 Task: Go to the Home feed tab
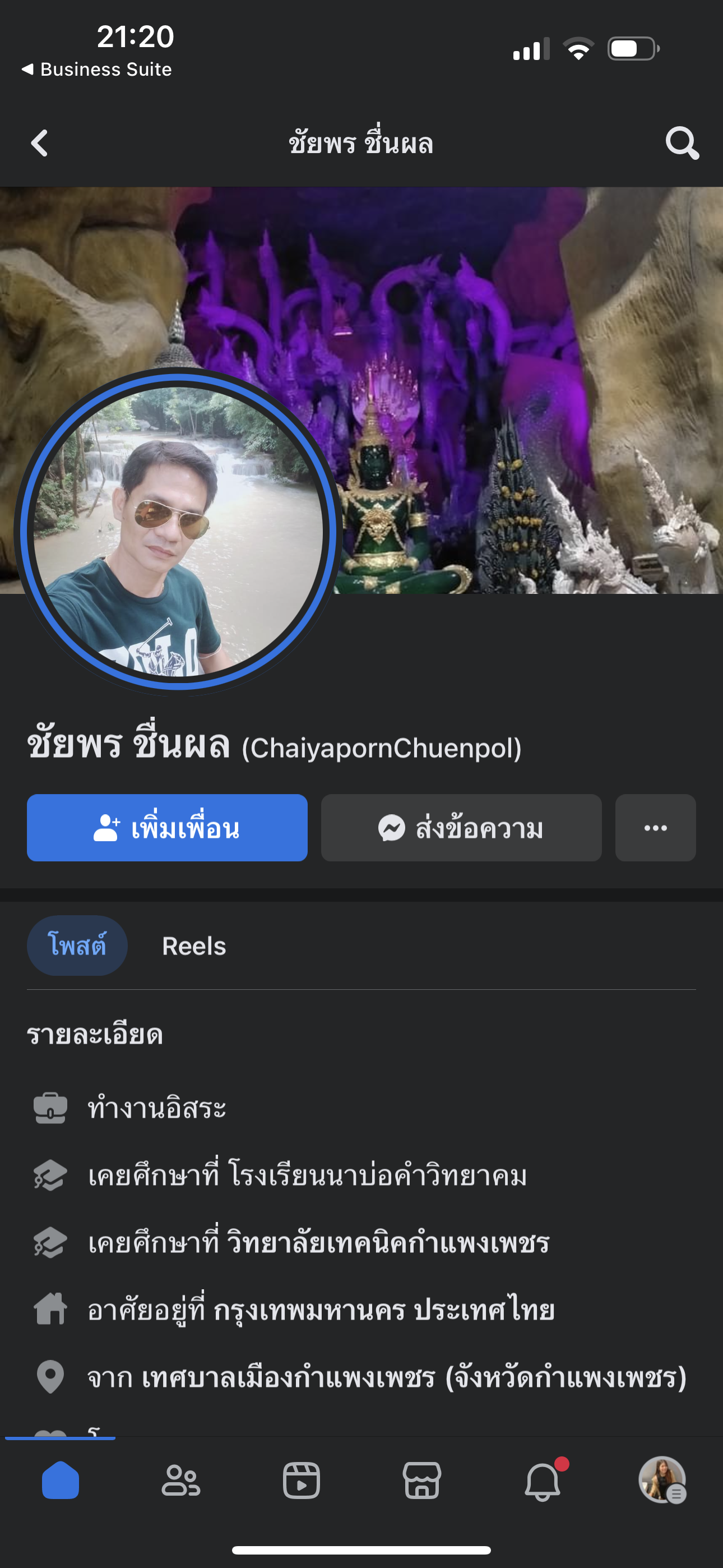[61, 1481]
